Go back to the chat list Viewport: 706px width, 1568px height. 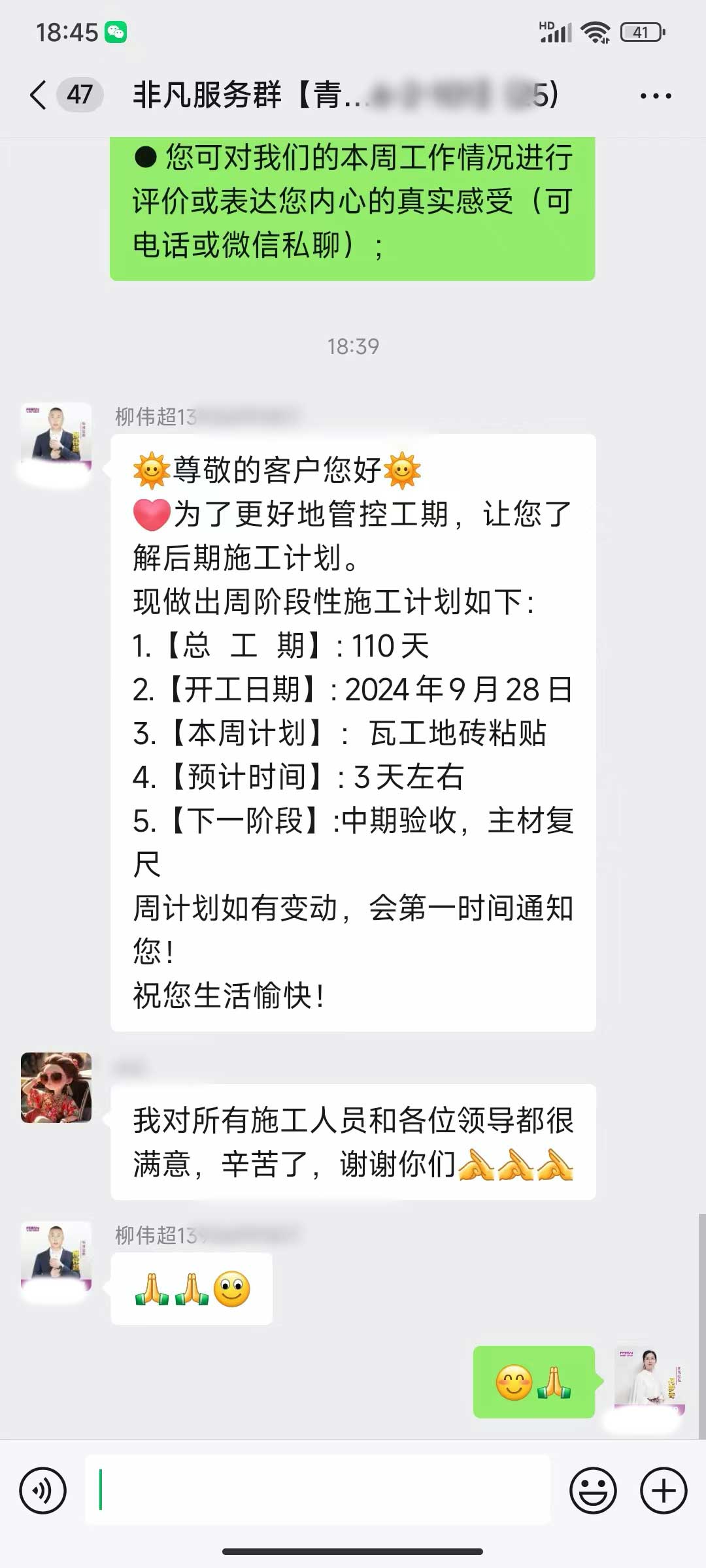39,95
